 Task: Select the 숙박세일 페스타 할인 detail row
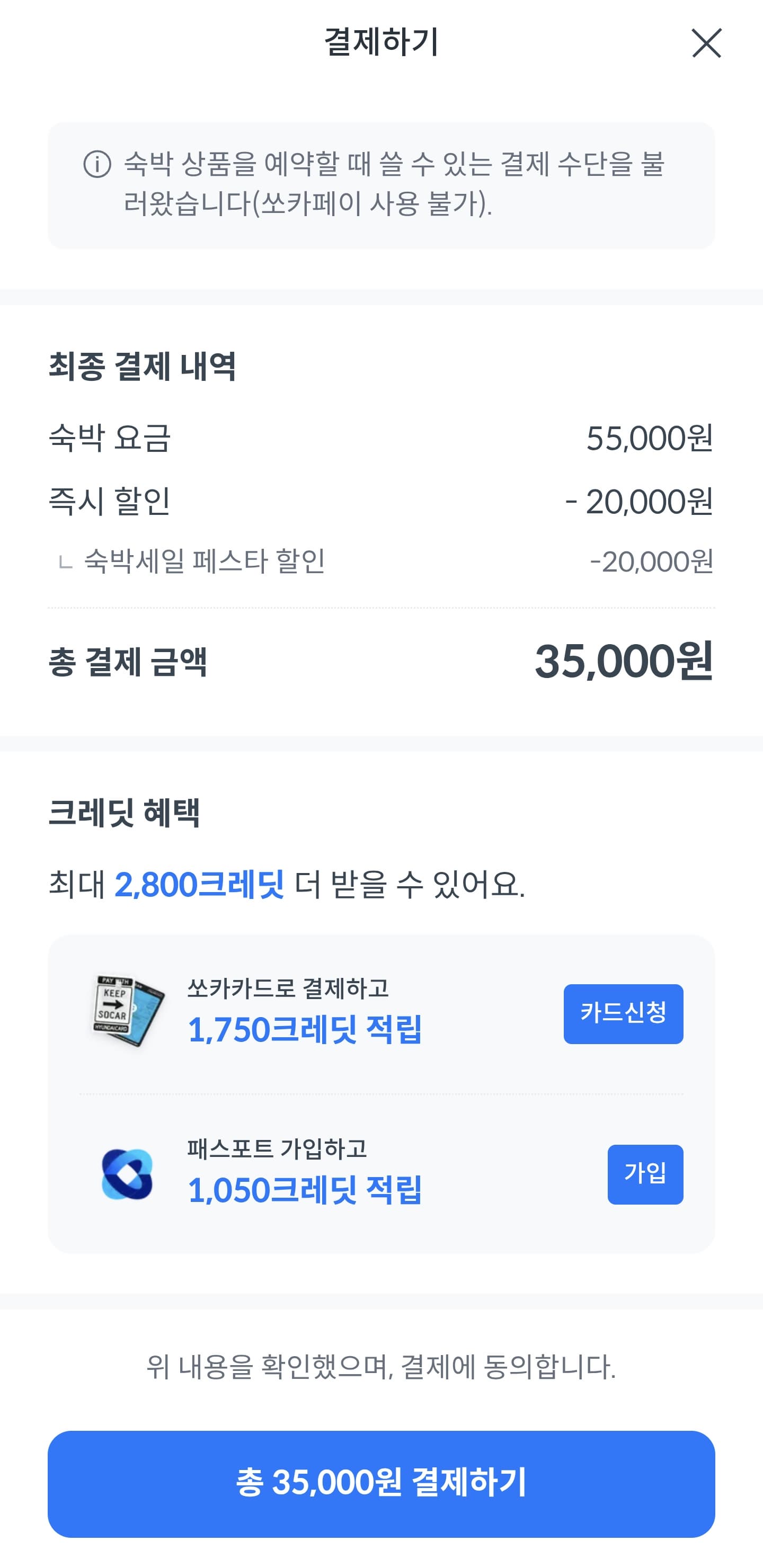pos(381,563)
